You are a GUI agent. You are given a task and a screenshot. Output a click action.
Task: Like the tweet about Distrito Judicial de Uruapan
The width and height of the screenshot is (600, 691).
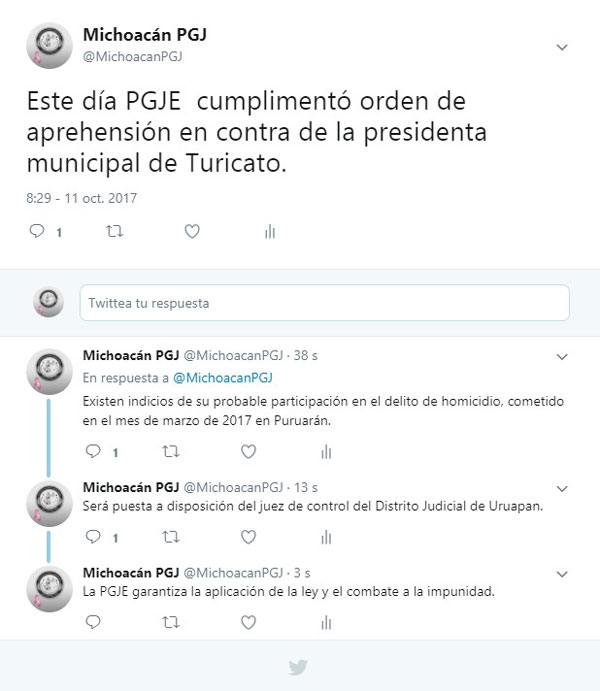tap(248, 536)
